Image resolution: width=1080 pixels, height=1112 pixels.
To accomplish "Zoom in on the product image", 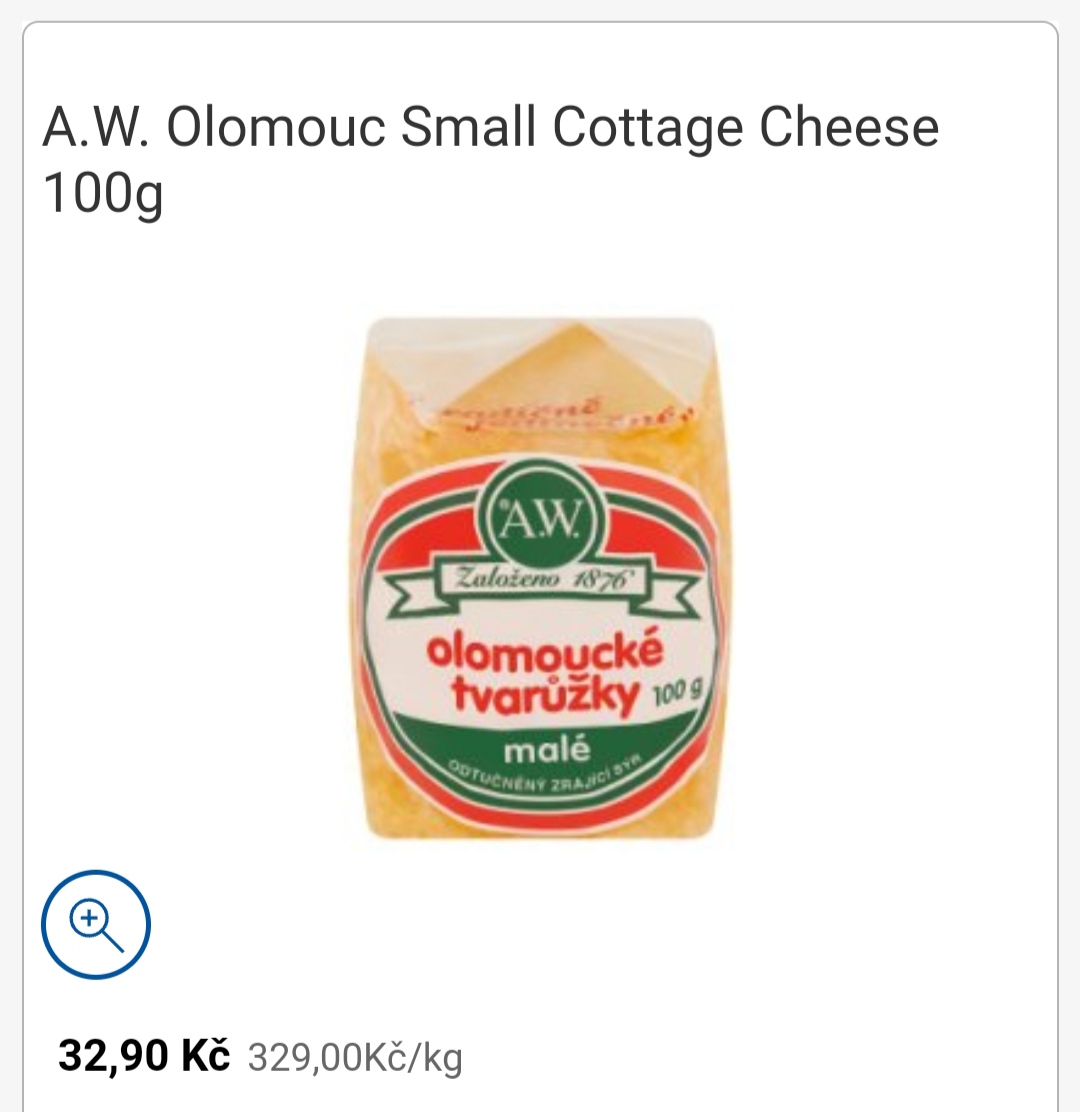I will (x=95, y=924).
